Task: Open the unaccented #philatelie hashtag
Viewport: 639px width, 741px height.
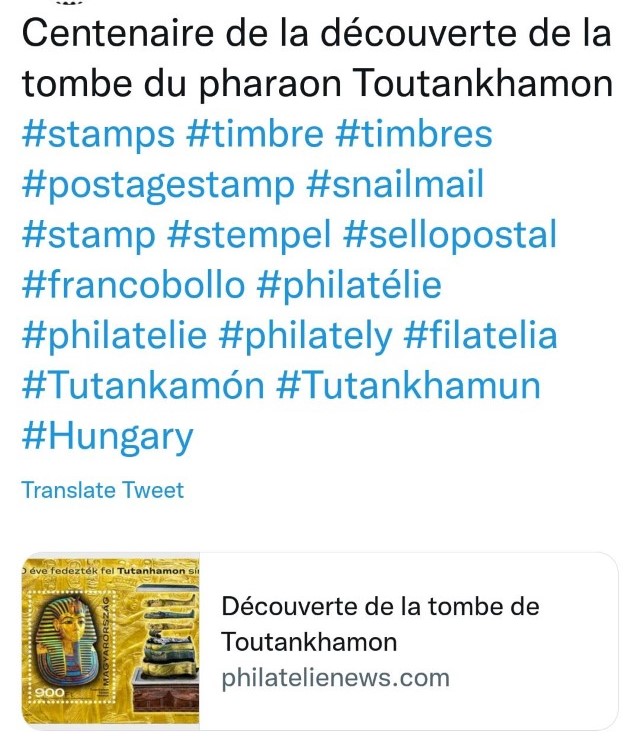Action: [114, 337]
